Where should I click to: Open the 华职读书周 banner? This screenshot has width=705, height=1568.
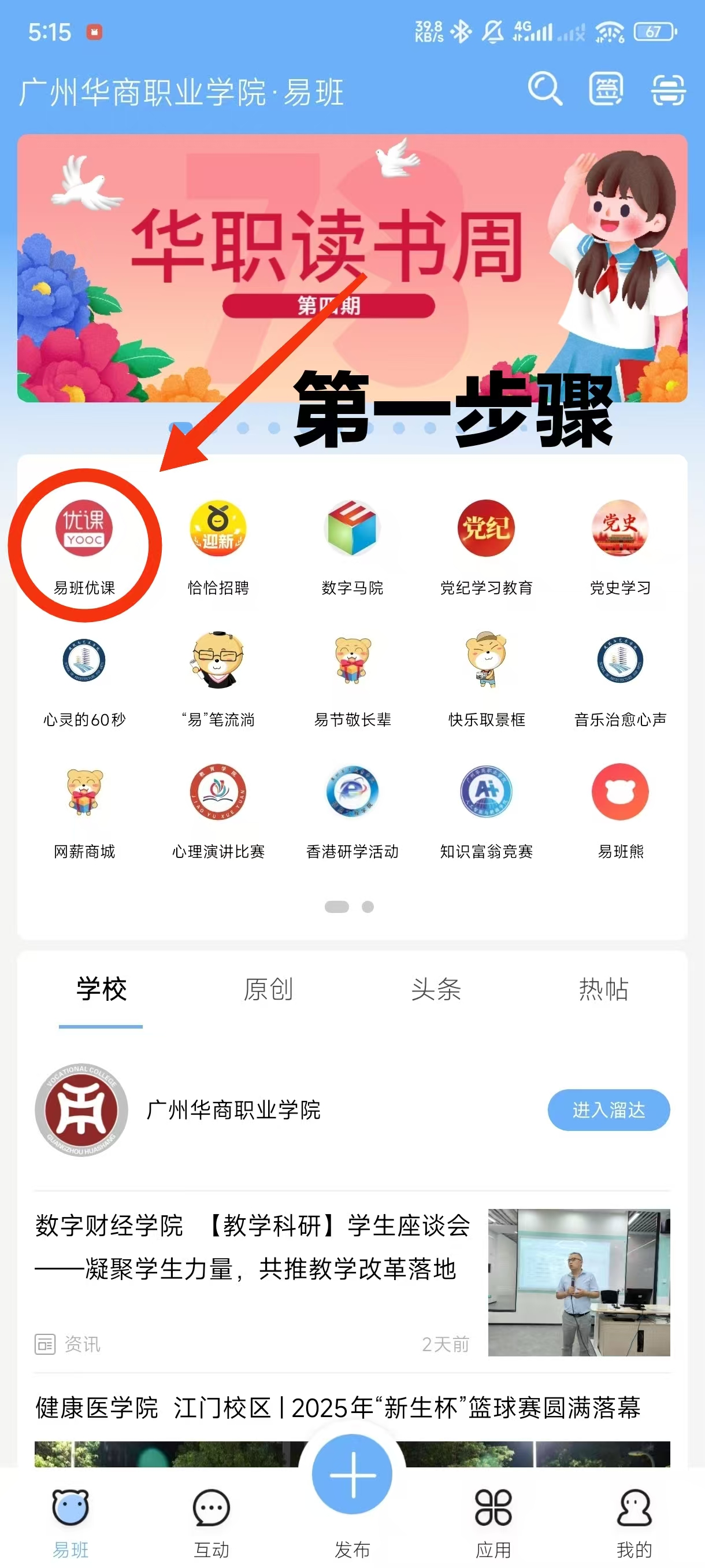click(351, 268)
